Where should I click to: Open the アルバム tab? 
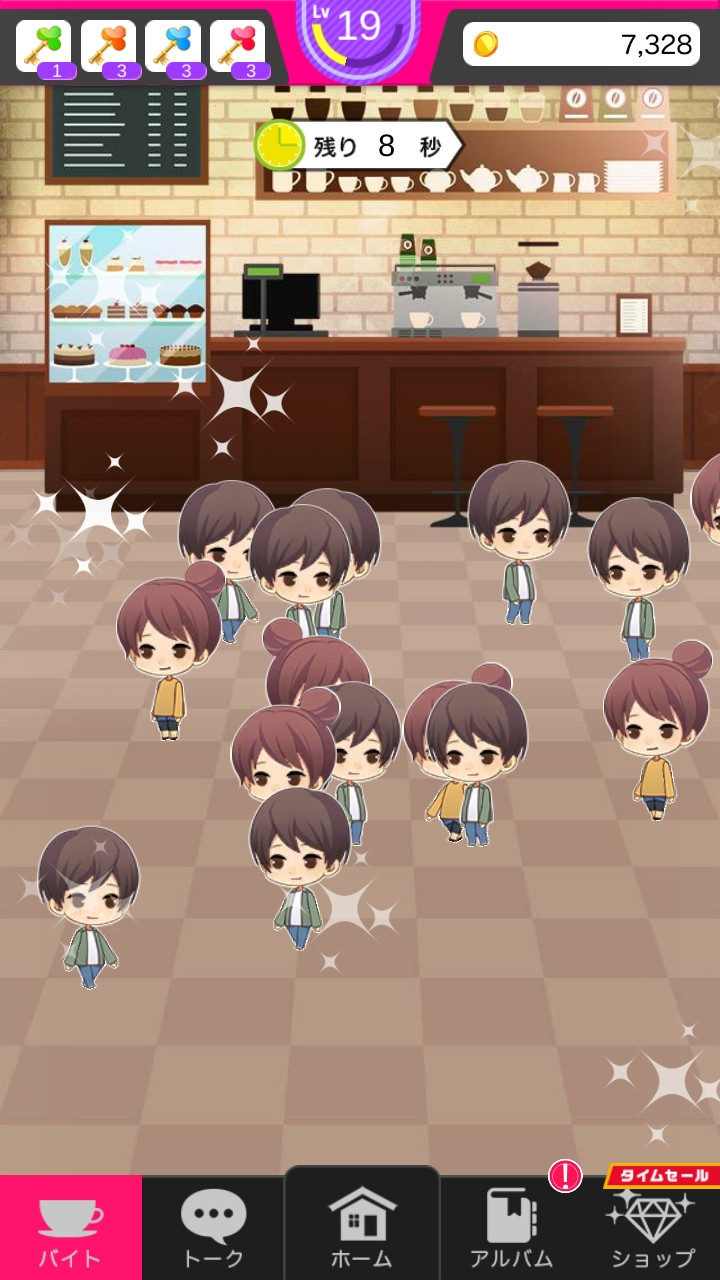511,1230
